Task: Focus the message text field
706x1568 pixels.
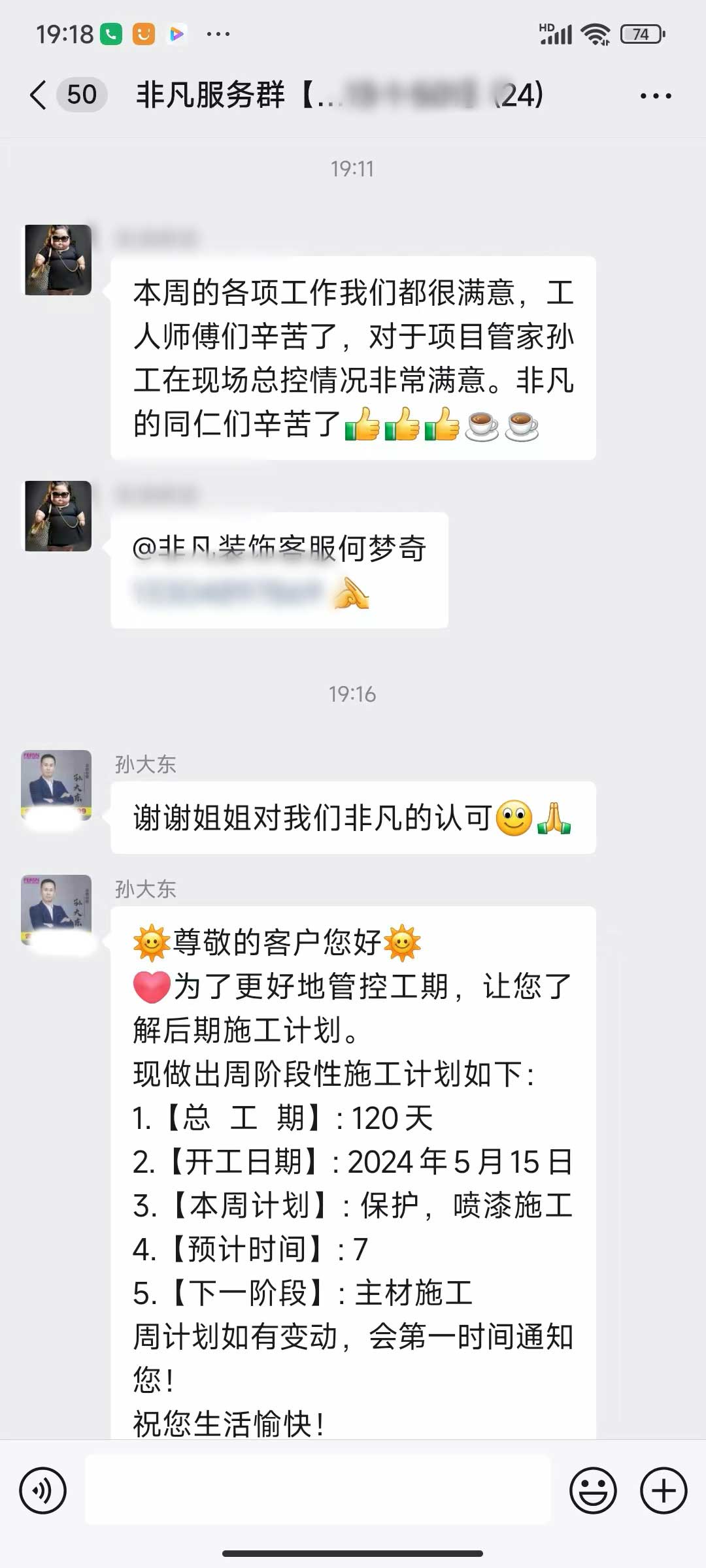Action: coord(318,1490)
